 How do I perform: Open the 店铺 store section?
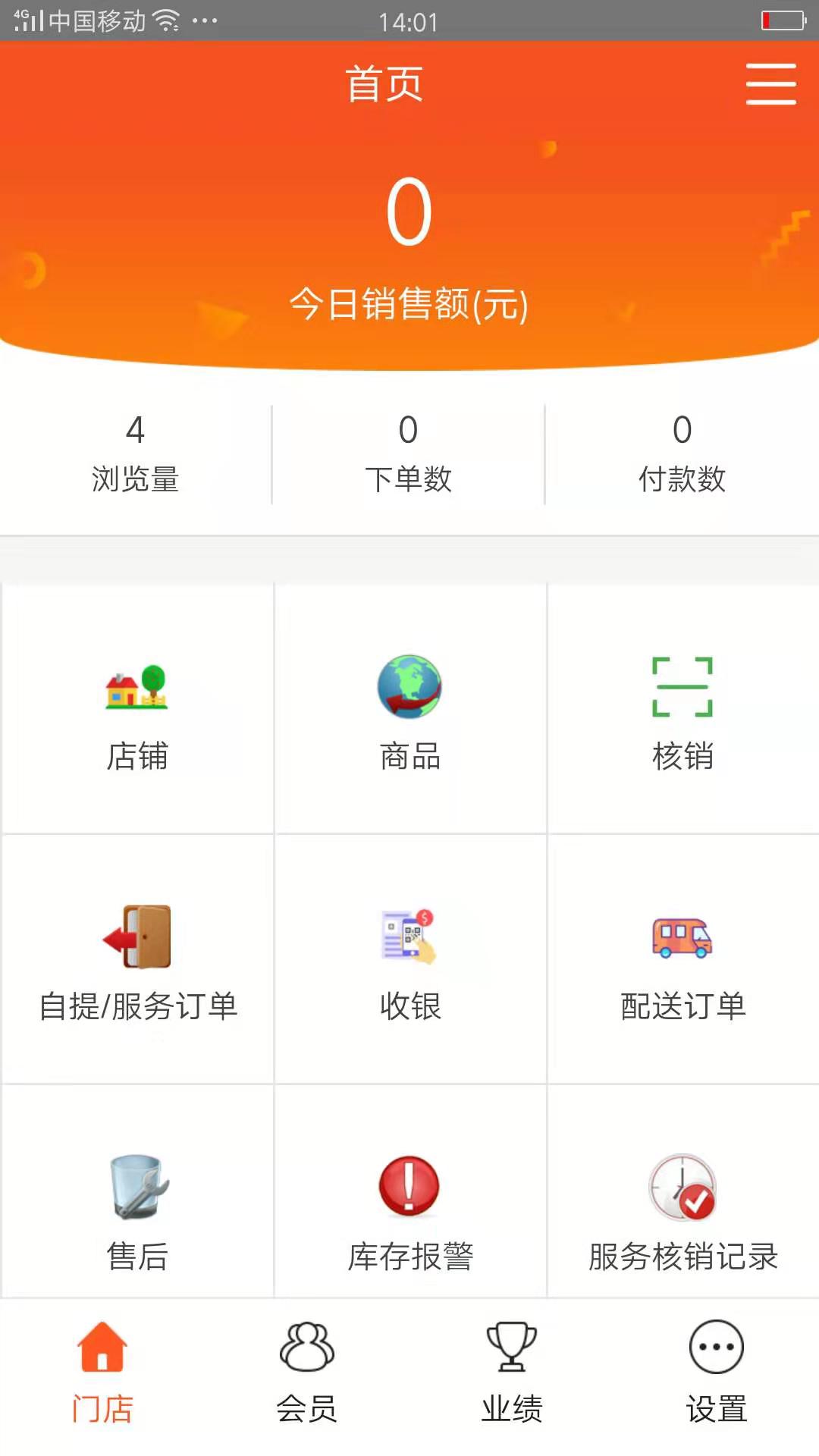[x=136, y=709]
